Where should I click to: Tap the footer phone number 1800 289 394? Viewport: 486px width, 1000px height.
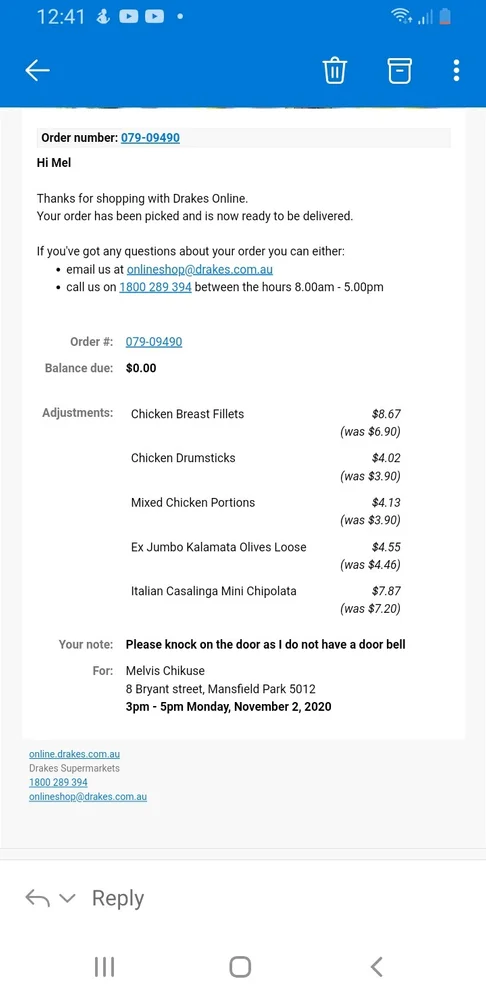click(x=58, y=783)
